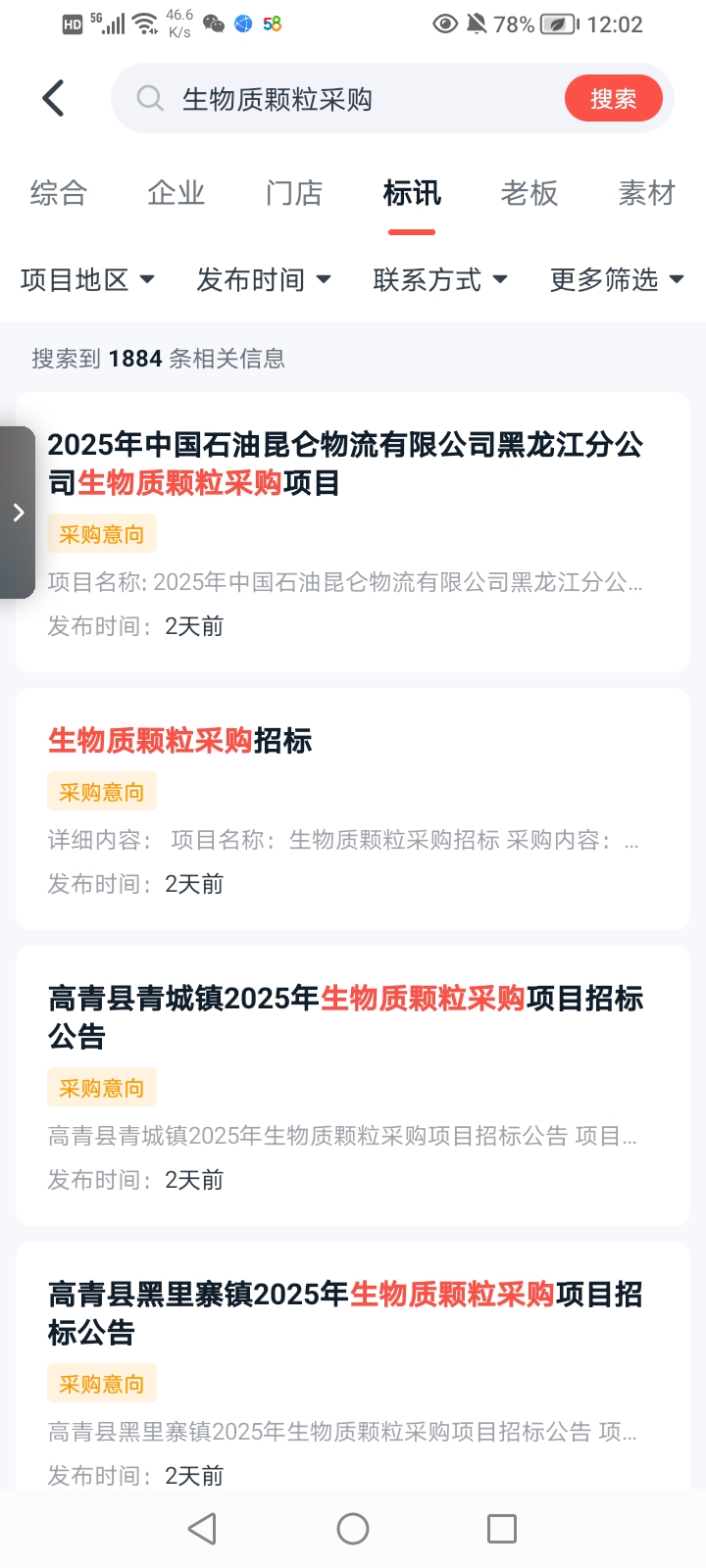This screenshot has width=706, height=1568.
Task: Open the 高青县青城镇2025年 tender announcement
Action: (x=353, y=1017)
